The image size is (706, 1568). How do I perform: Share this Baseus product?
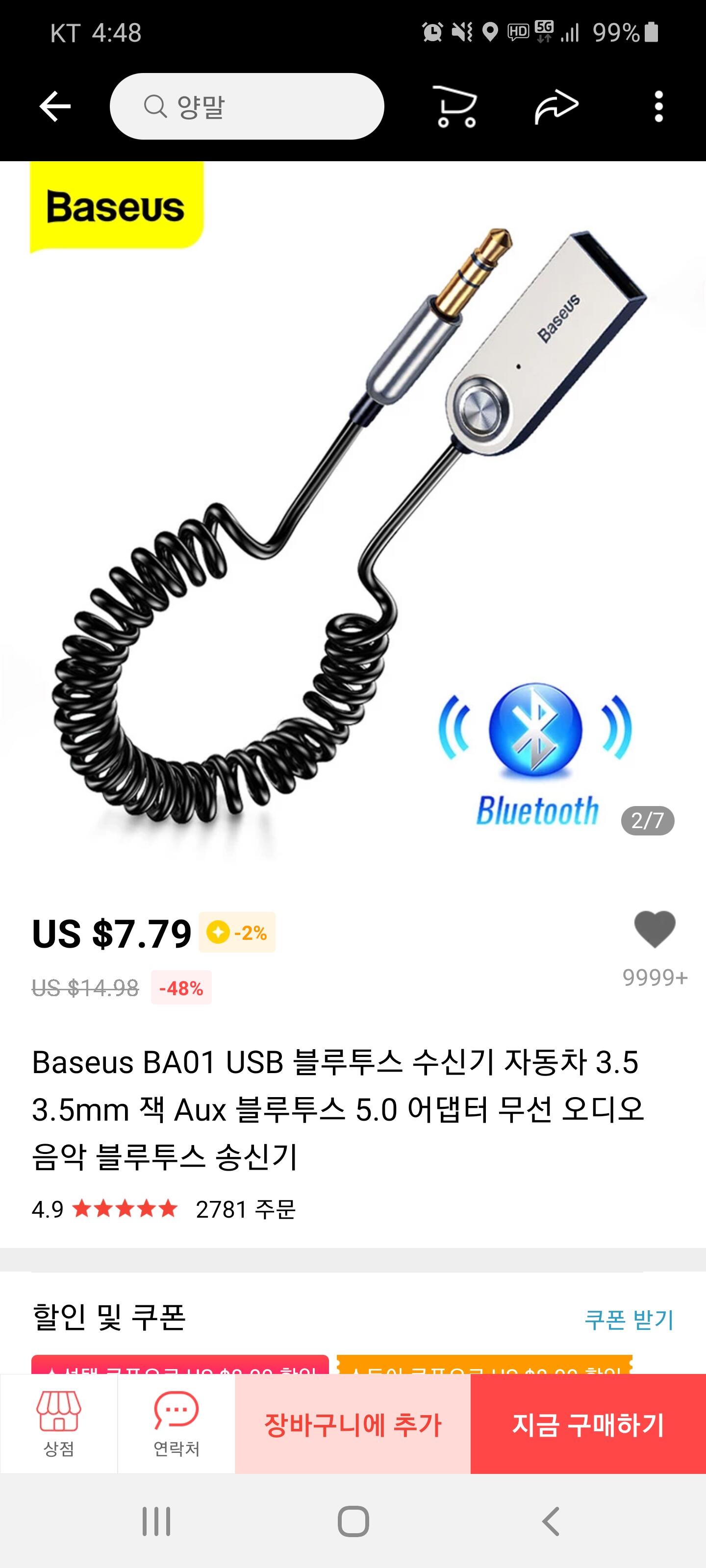[555, 106]
